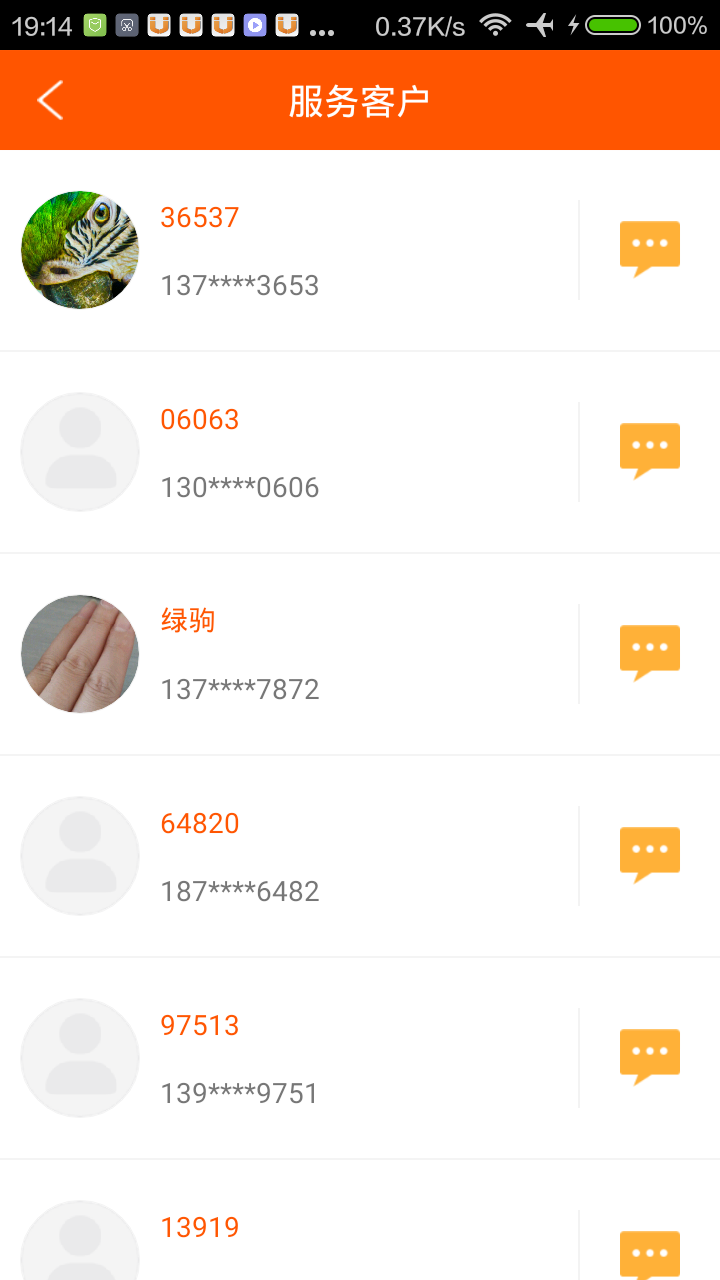Open customer 13919's row
720x1280 pixels.
[300, 1235]
